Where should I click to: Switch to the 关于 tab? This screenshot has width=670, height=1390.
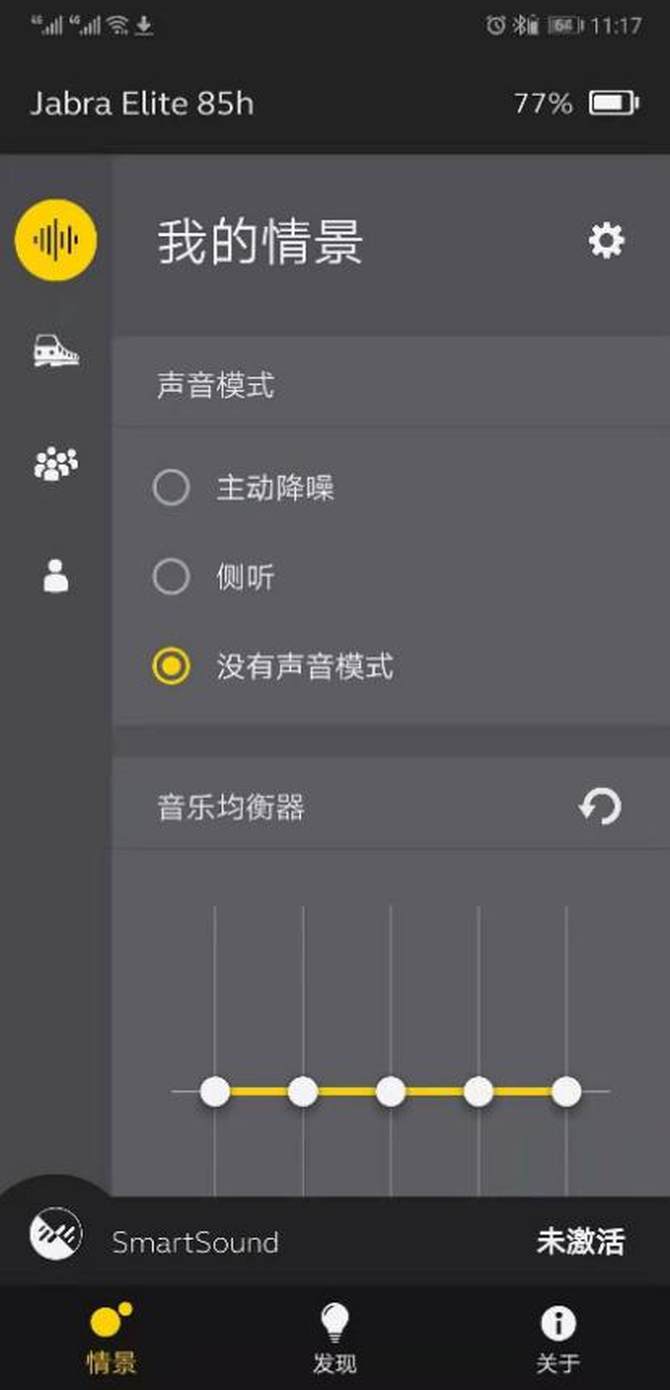[x=557, y=1337]
